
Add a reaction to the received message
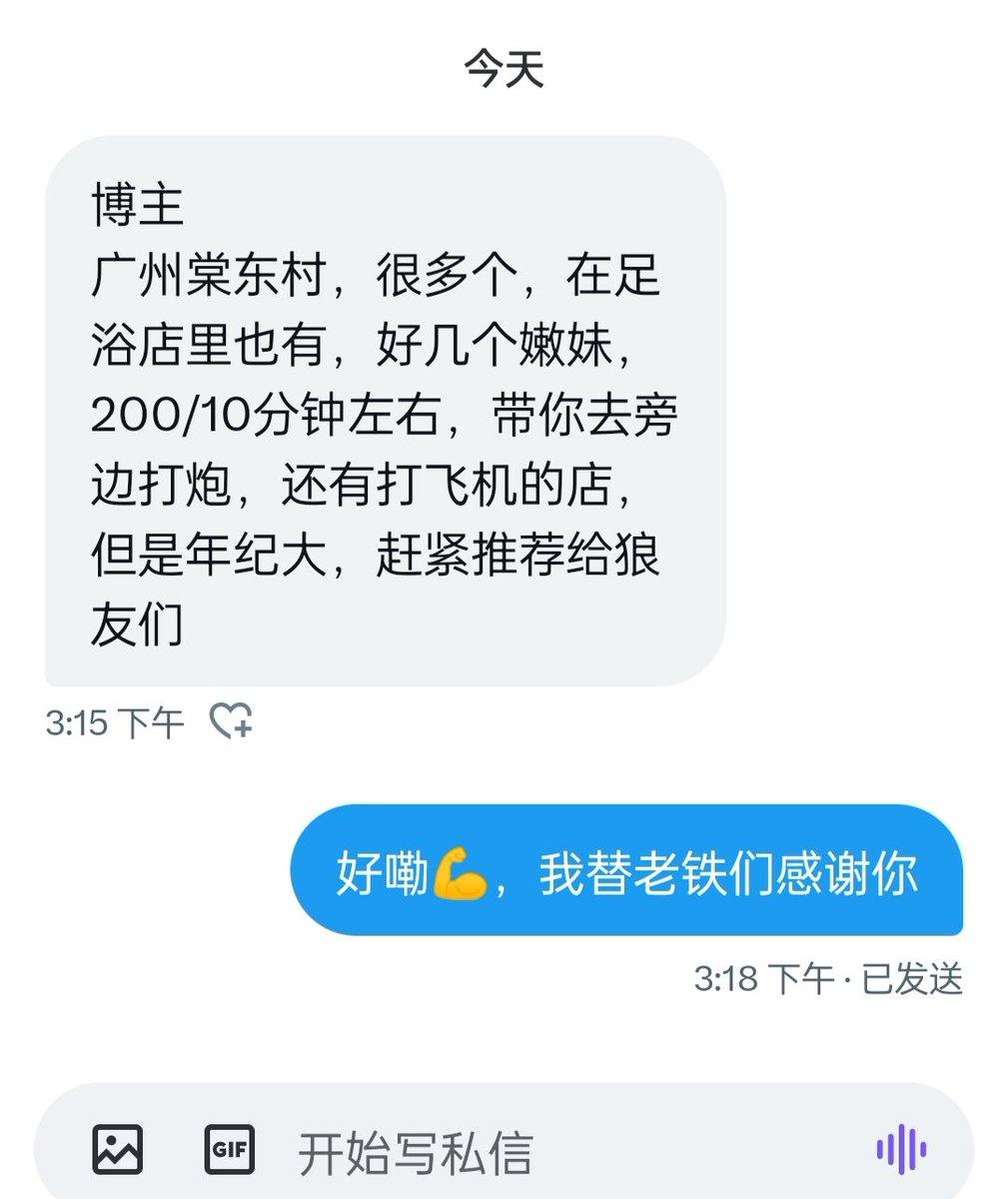pyautogui.click(x=230, y=720)
